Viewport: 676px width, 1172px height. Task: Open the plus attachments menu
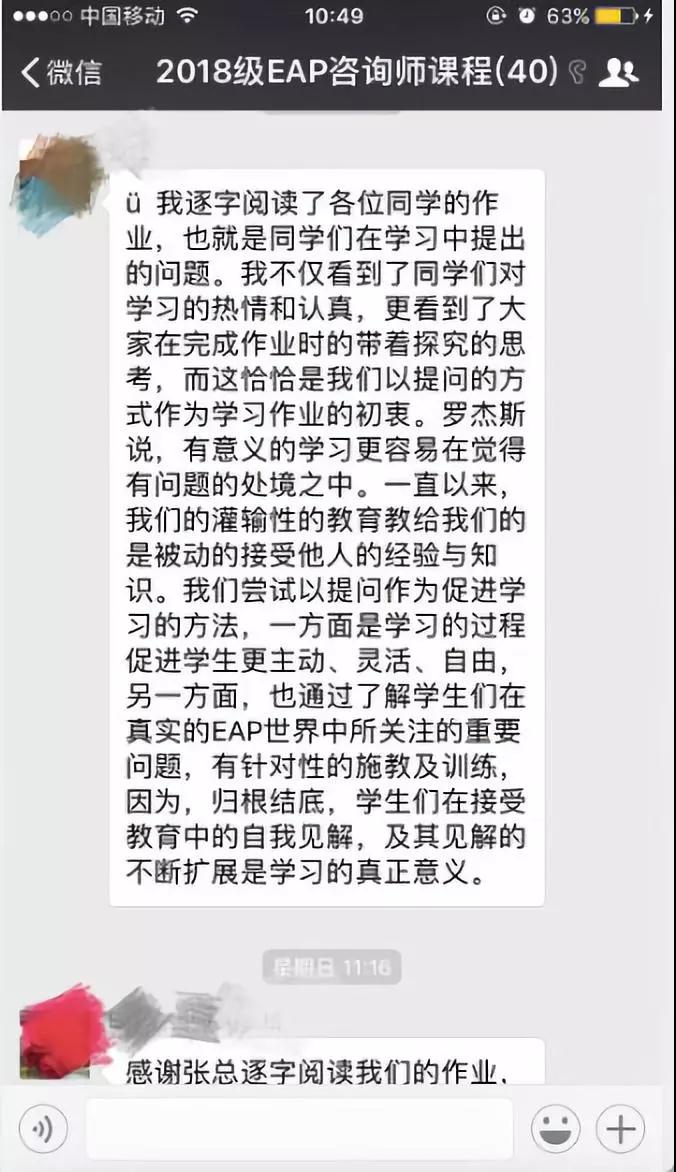click(x=620, y=1130)
